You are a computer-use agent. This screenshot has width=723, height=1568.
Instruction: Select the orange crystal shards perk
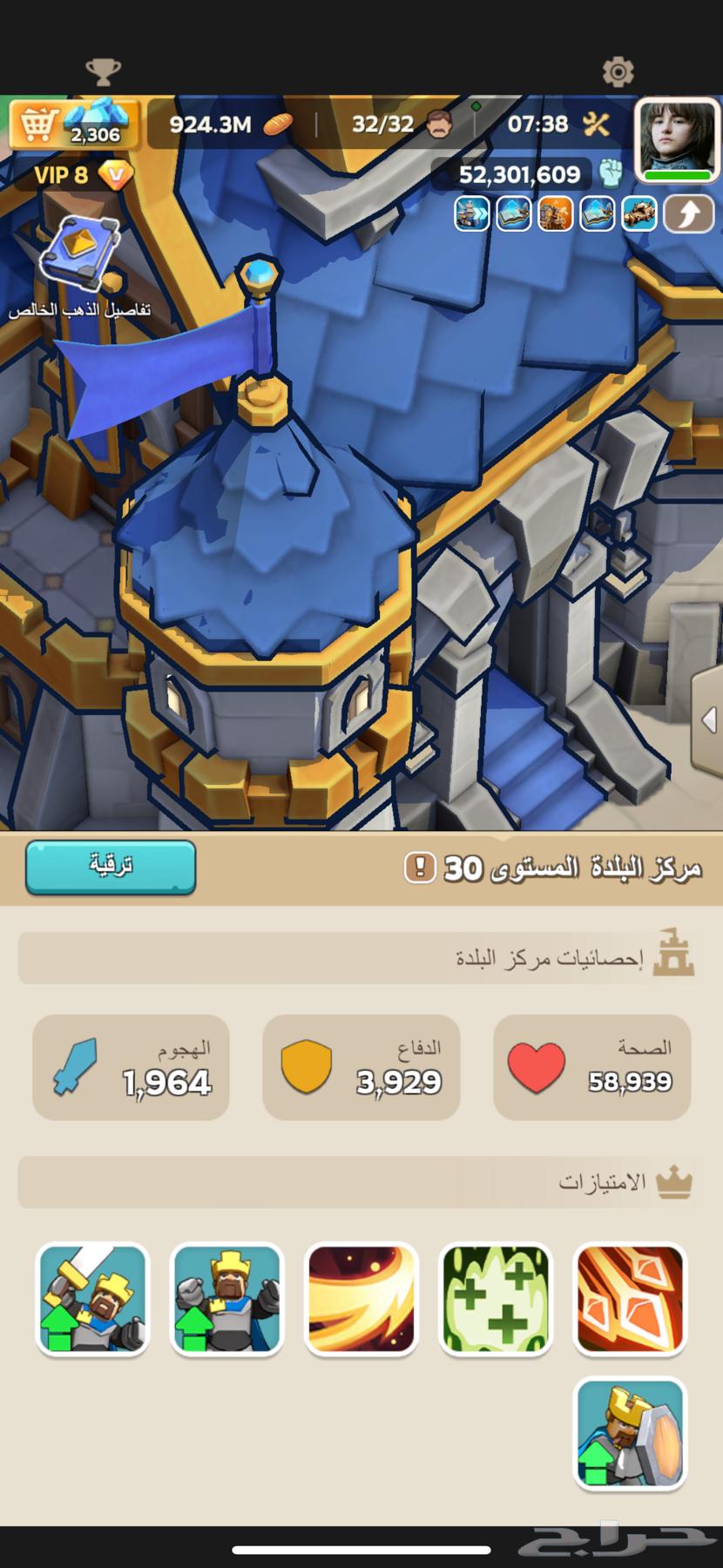pos(630,1299)
